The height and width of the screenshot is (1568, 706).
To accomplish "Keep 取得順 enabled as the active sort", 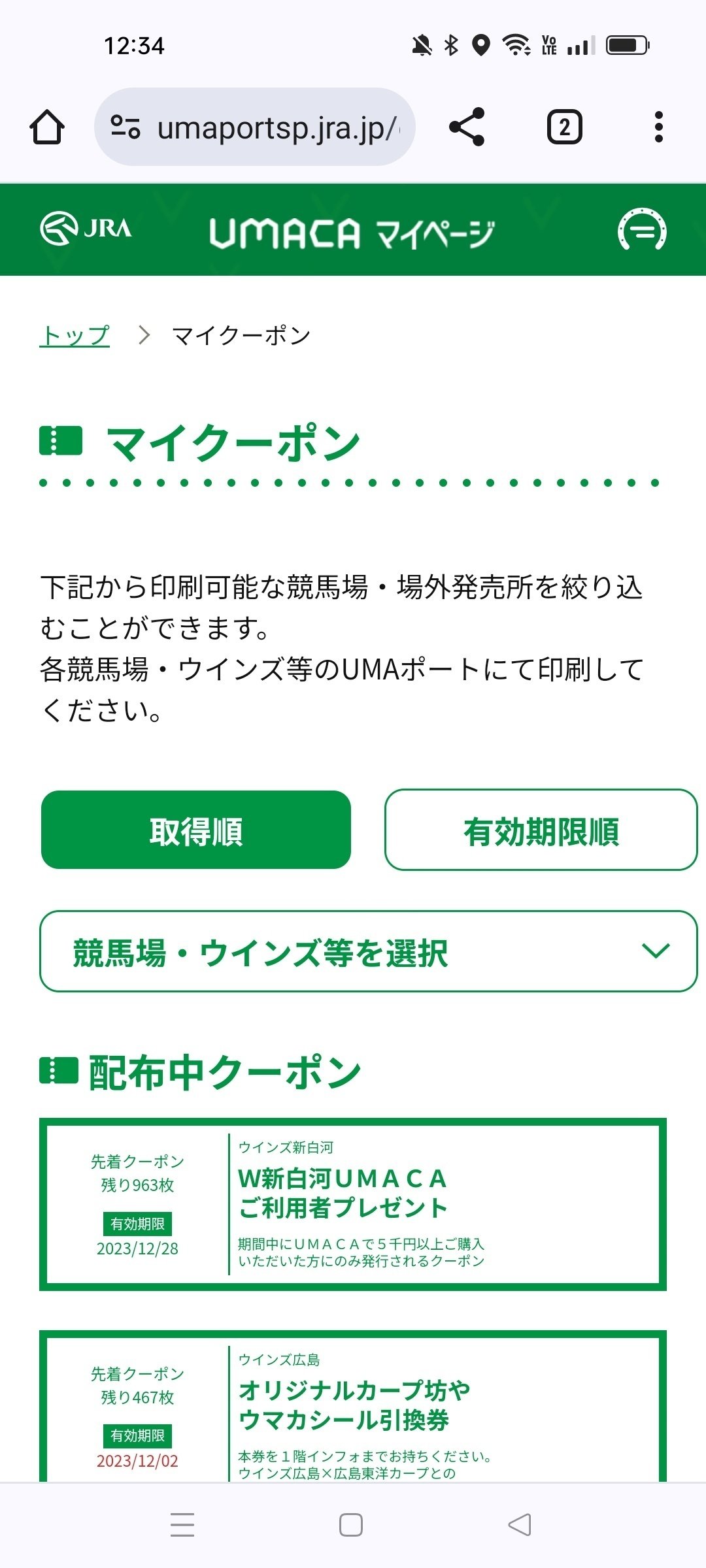I will 195,830.
